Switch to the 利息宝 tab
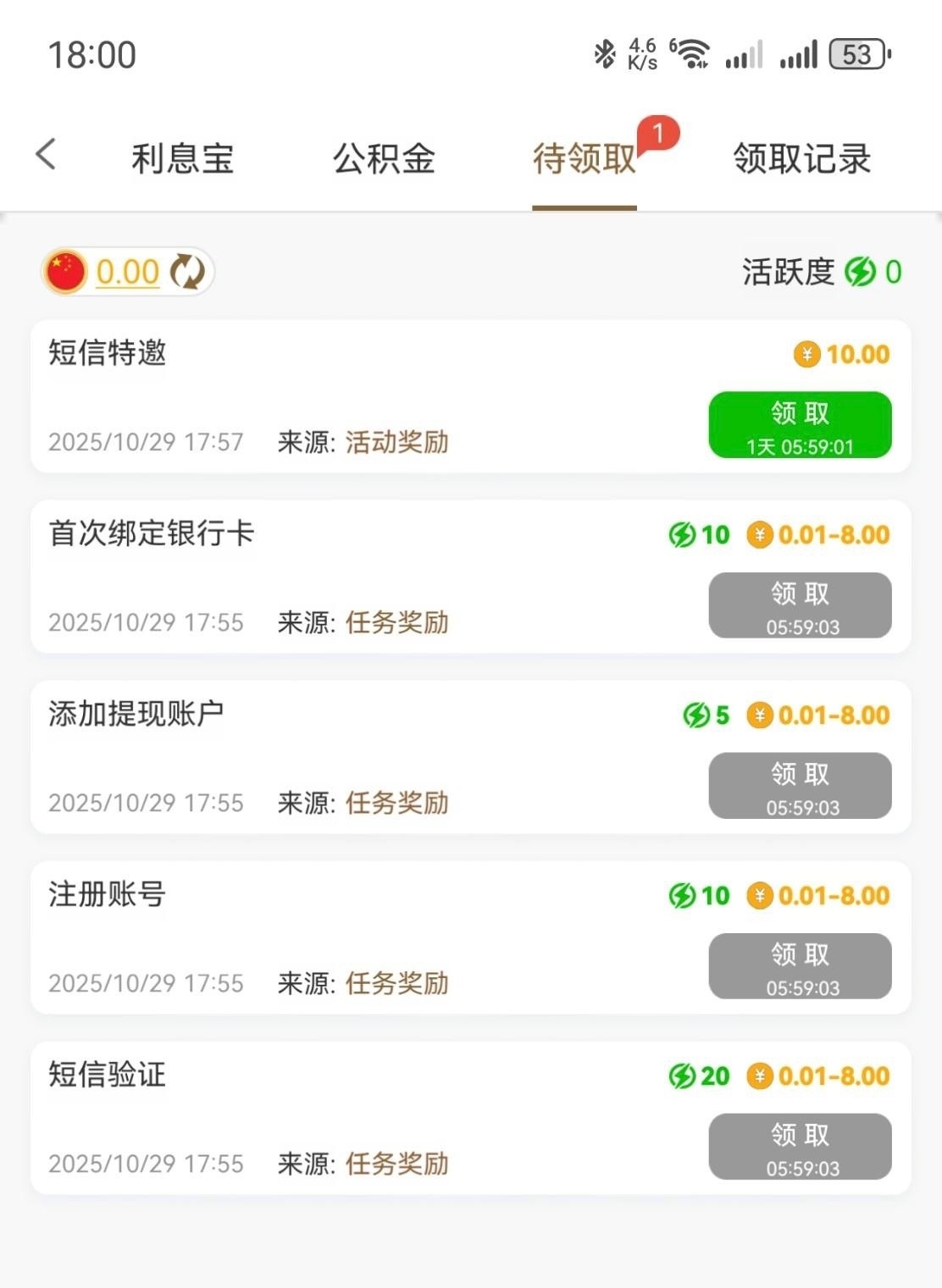This screenshot has height=1288, width=942. click(x=182, y=158)
